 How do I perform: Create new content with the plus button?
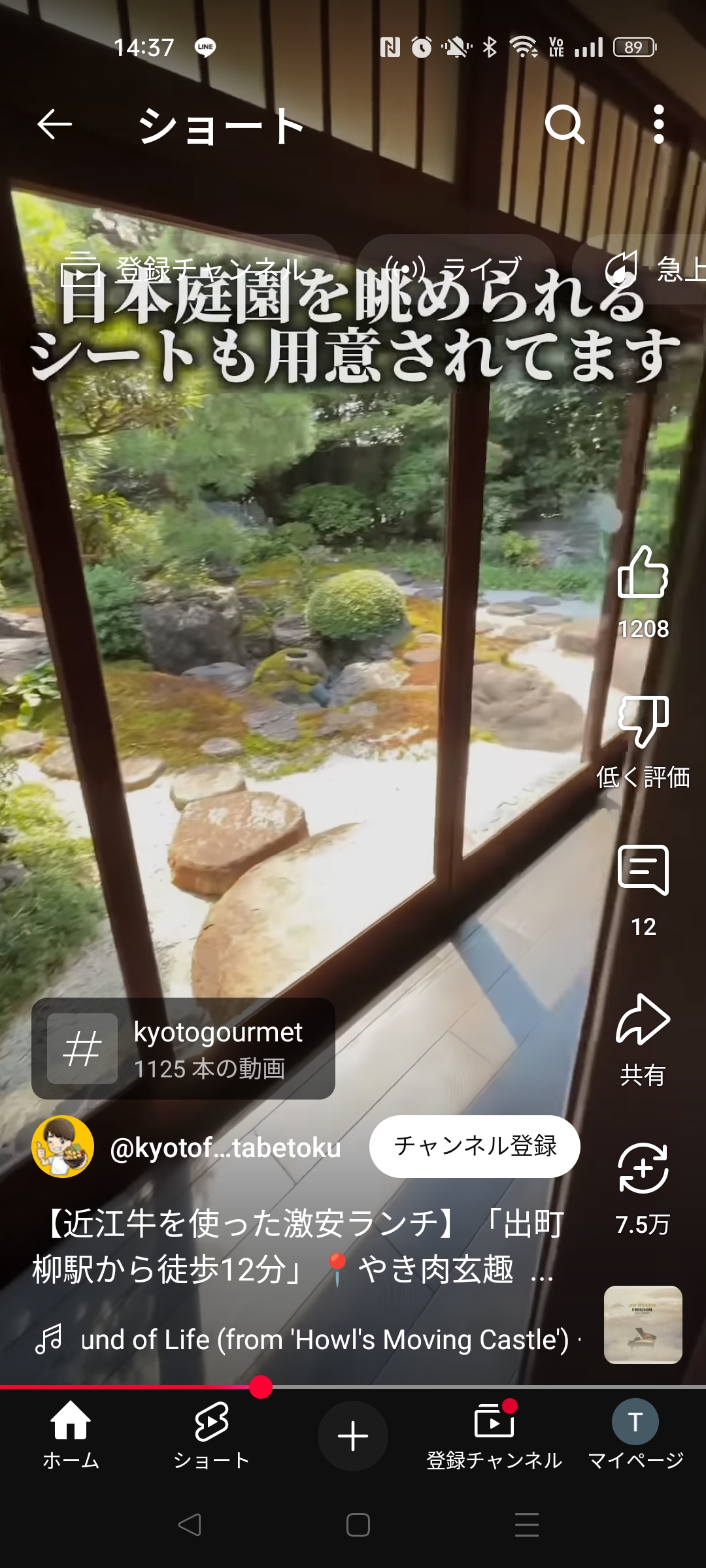pyautogui.click(x=353, y=1436)
